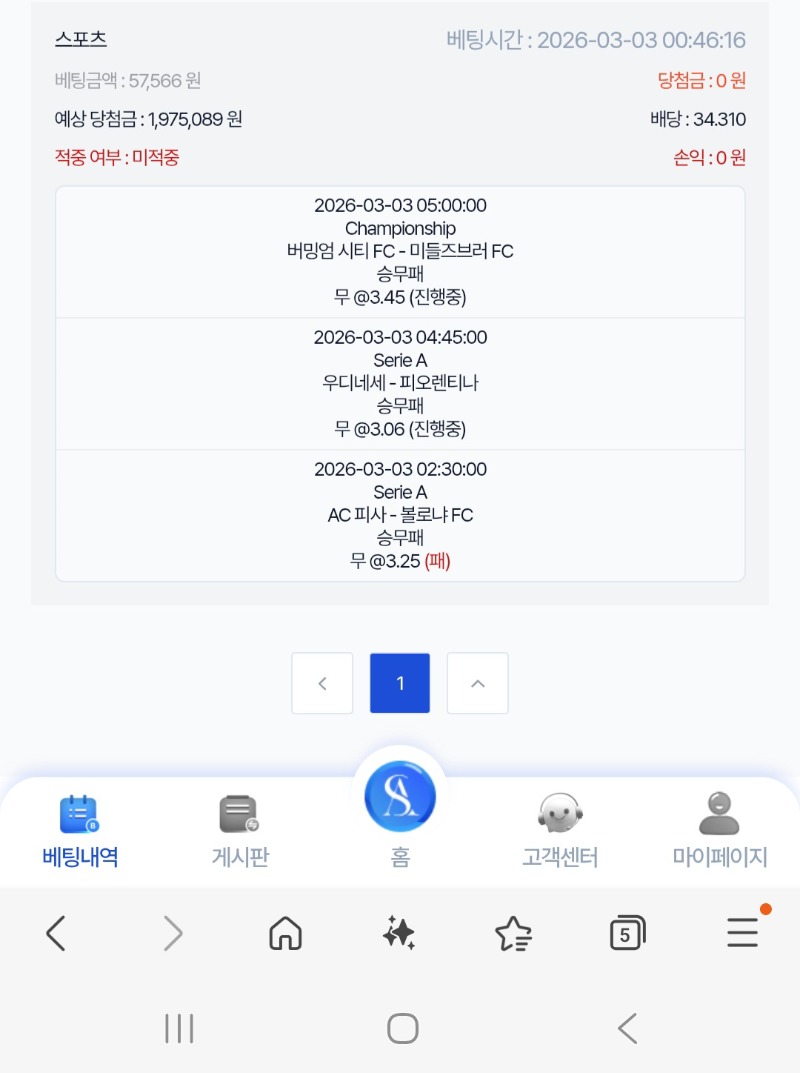The height and width of the screenshot is (1073, 800).
Task: Switch to the 마이페이지 tab
Action: (720, 830)
